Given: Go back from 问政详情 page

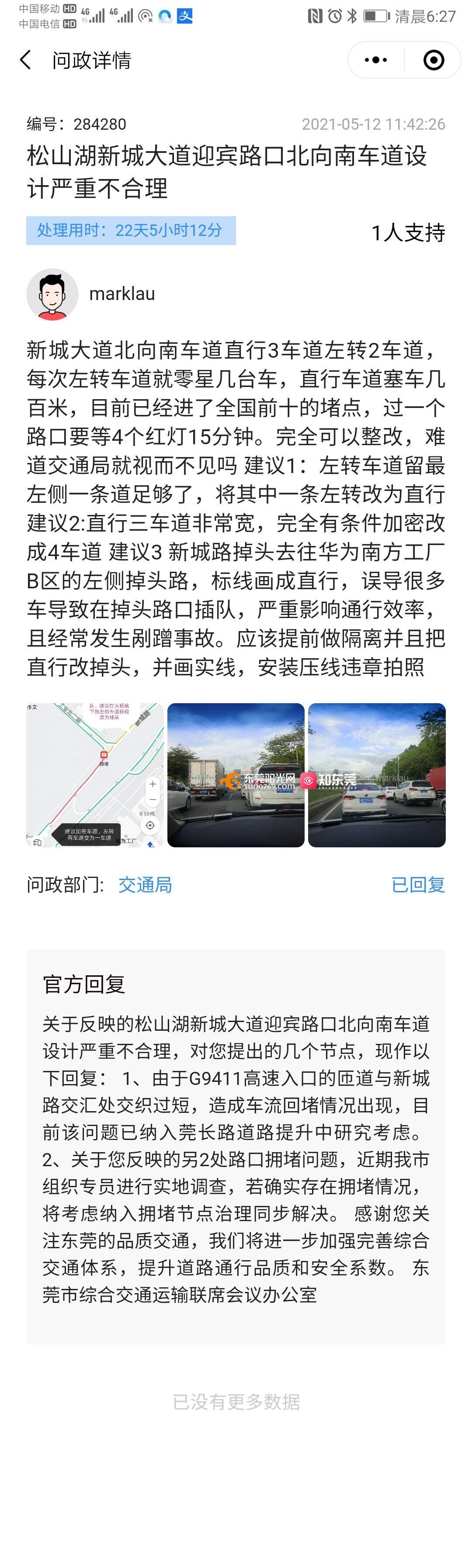Looking at the screenshot, I should pos(26,60).
